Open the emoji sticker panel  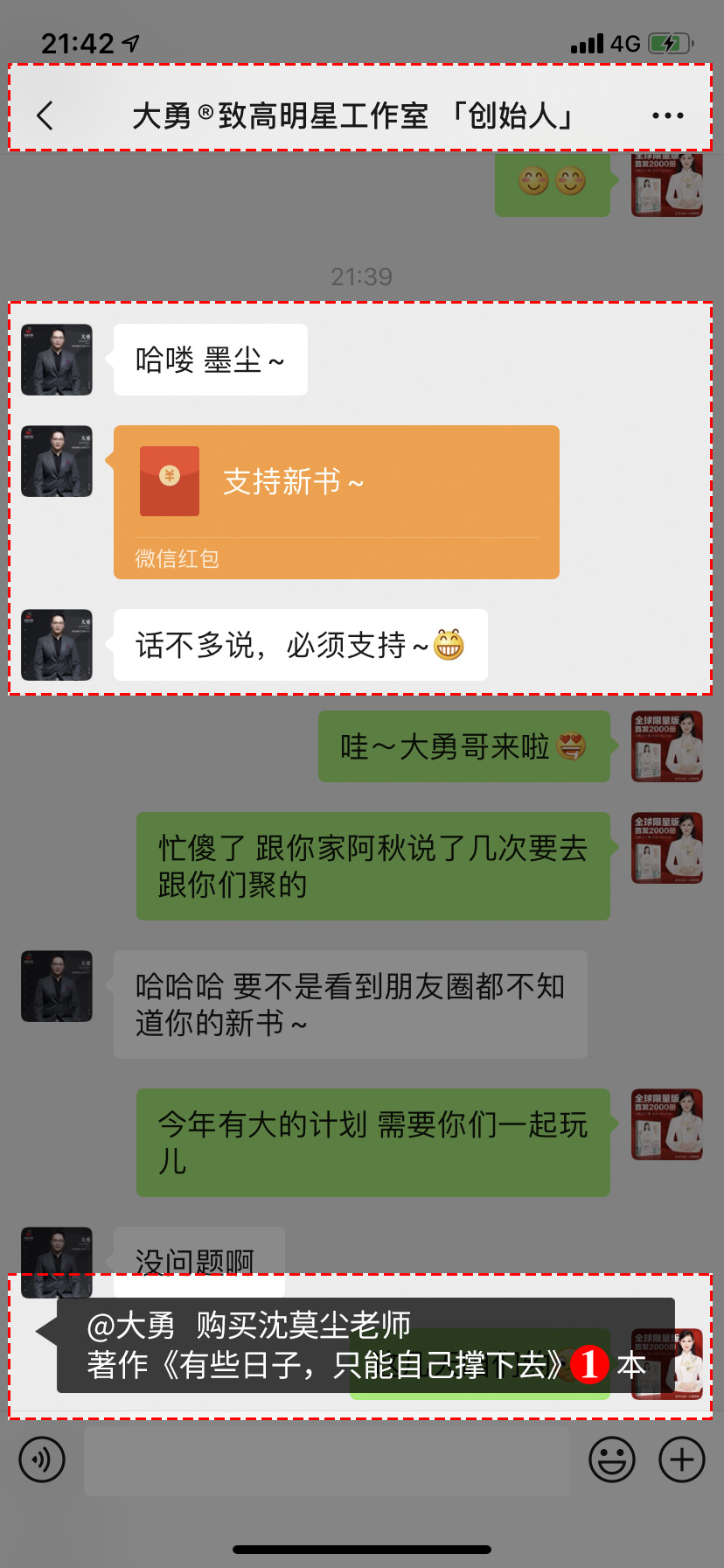coord(612,1459)
